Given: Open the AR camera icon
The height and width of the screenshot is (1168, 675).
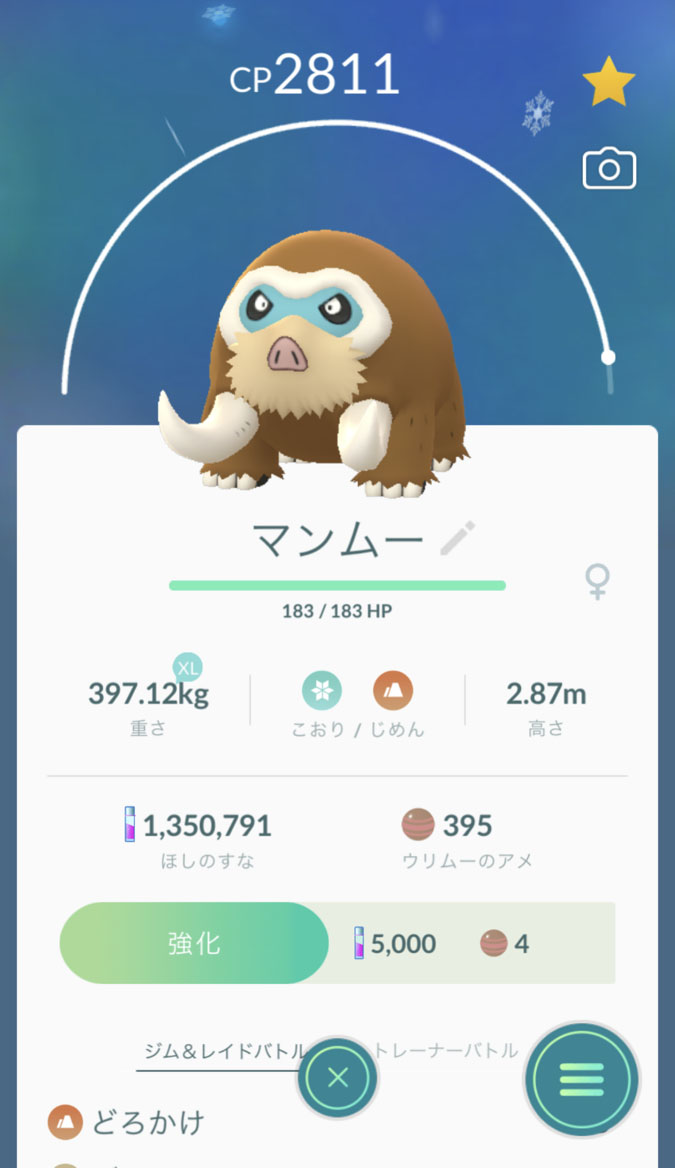Looking at the screenshot, I should pos(609,168).
